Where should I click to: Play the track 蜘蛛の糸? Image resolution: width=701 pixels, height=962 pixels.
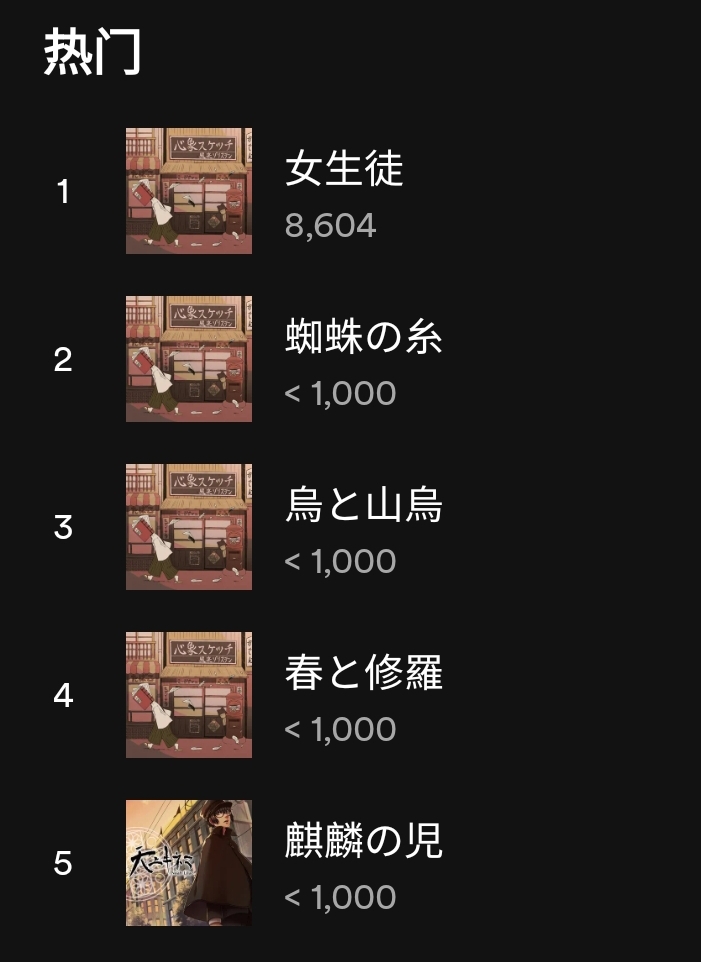point(363,338)
